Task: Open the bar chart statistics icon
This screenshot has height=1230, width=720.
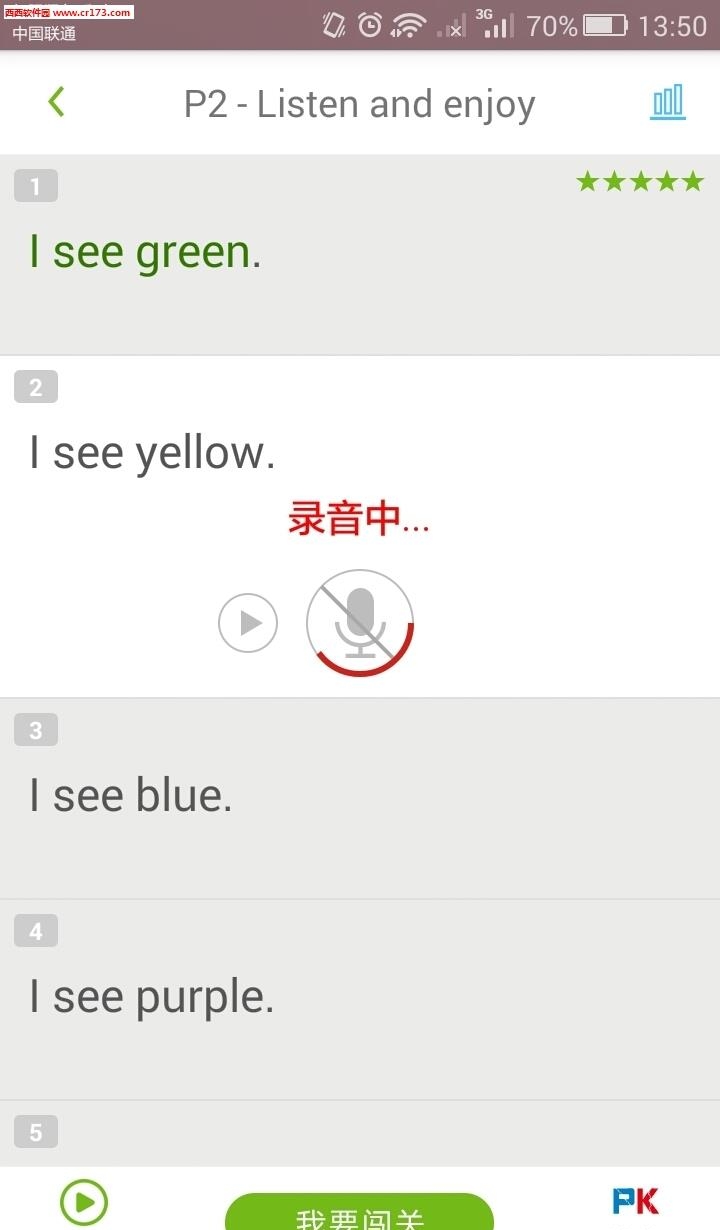Action: [x=668, y=102]
